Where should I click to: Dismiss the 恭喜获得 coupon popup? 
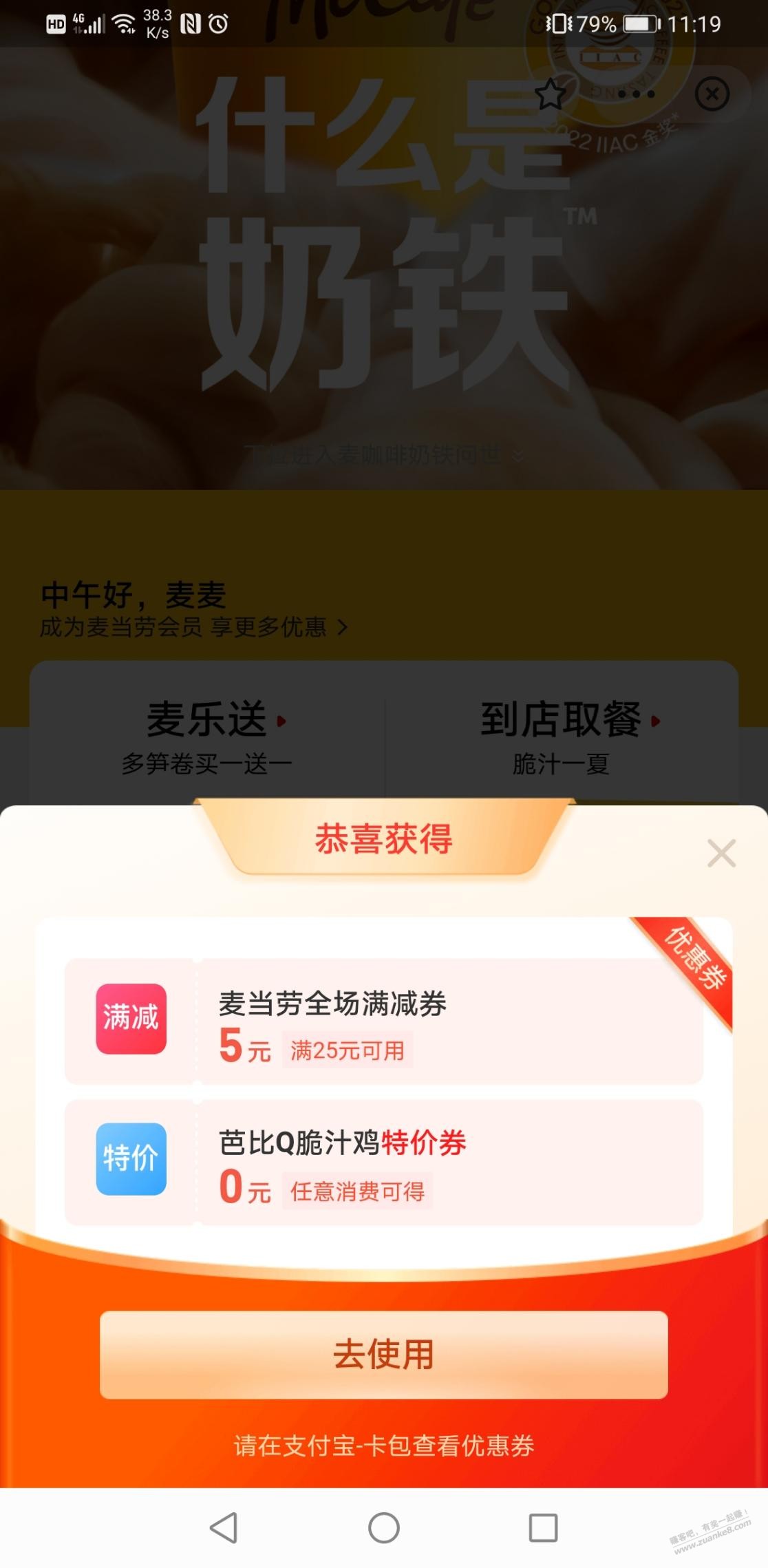click(x=721, y=854)
